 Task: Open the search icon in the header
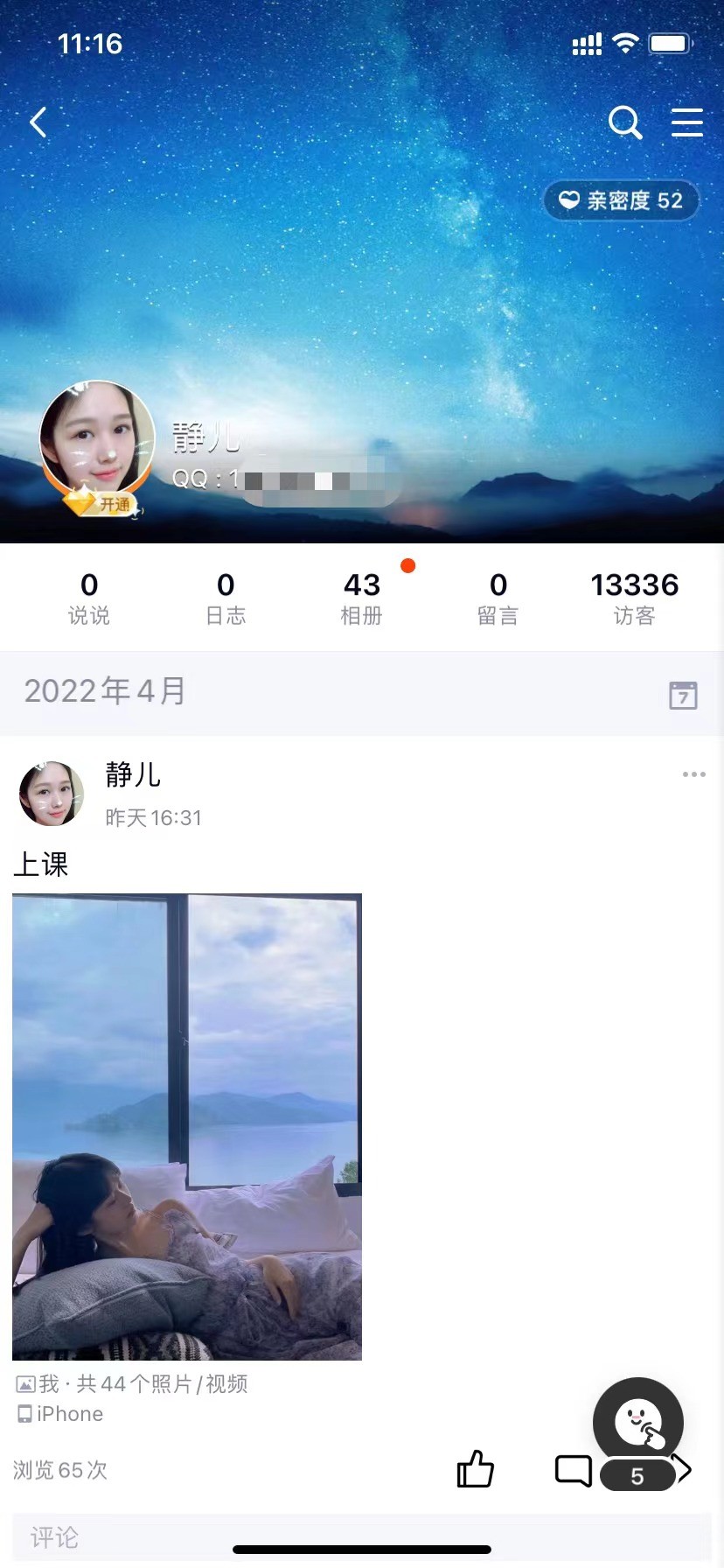(x=625, y=122)
